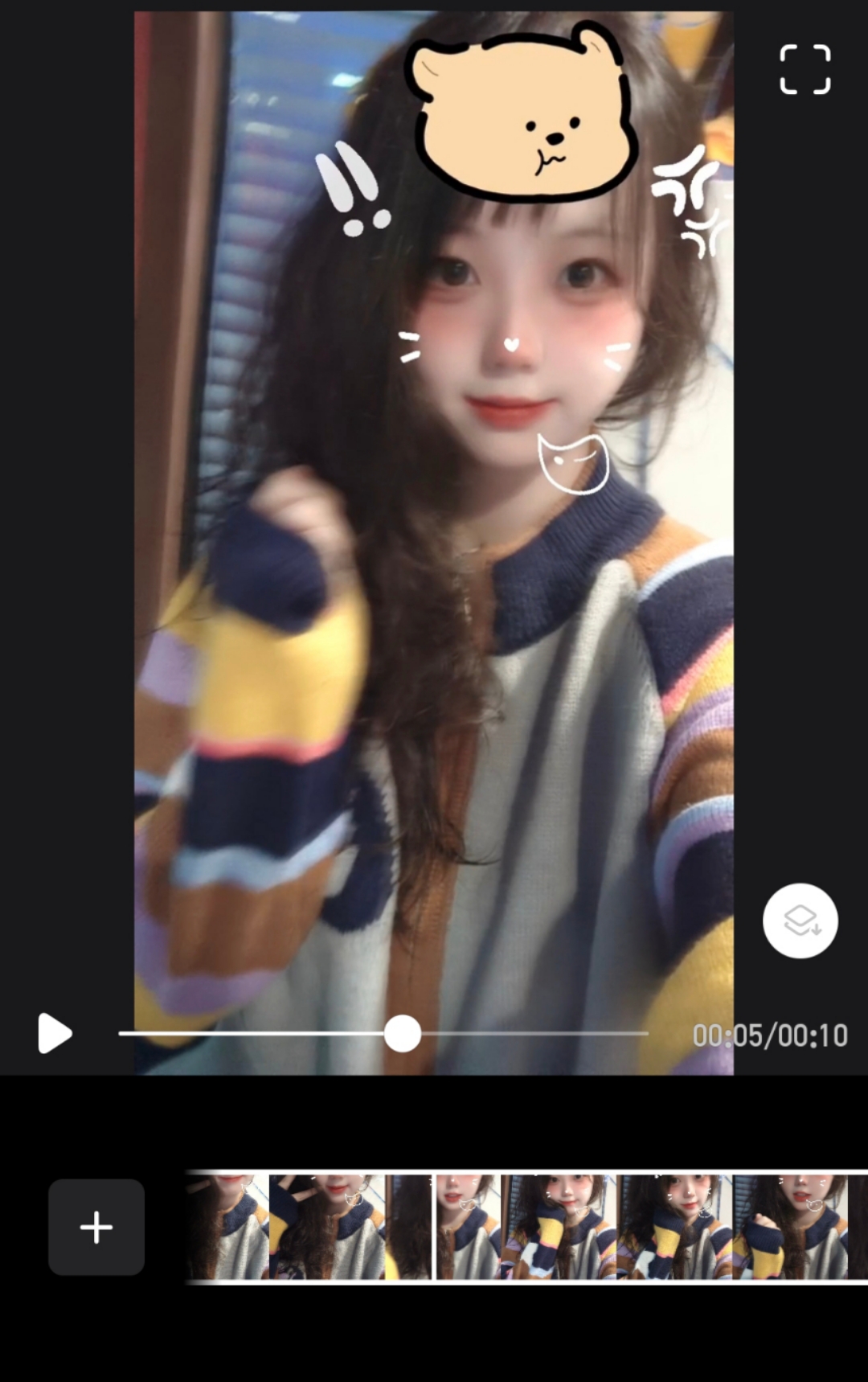
Task: Add a new clip with the plus button
Action: (x=96, y=1227)
